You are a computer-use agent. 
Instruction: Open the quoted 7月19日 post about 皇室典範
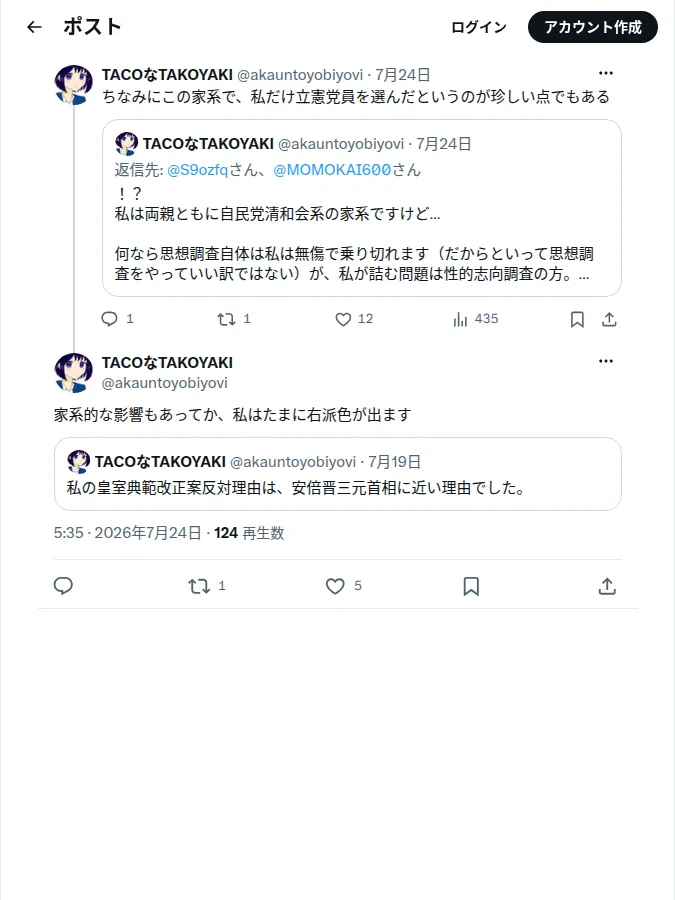pos(338,474)
